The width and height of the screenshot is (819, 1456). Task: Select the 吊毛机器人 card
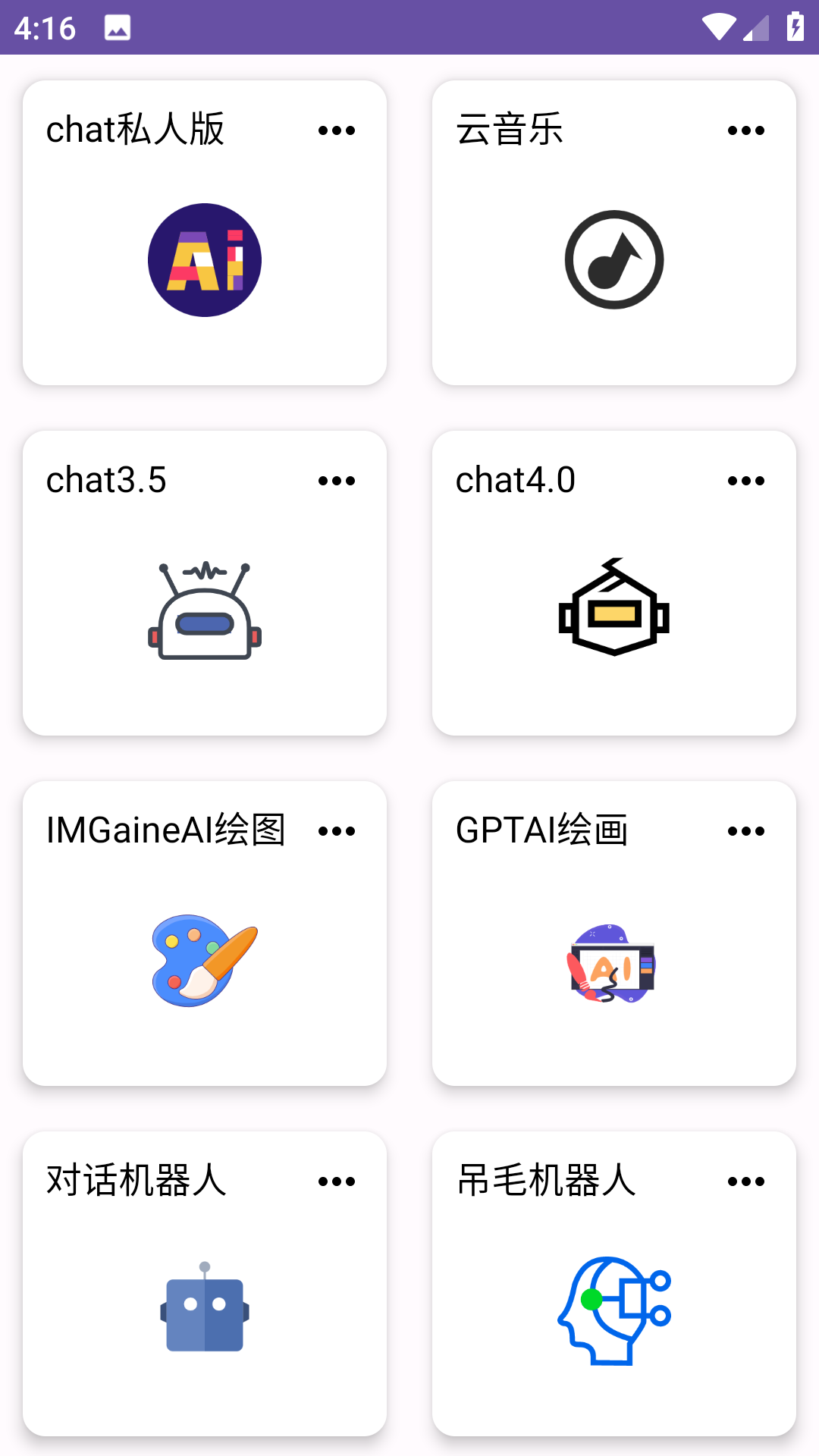tap(614, 1310)
